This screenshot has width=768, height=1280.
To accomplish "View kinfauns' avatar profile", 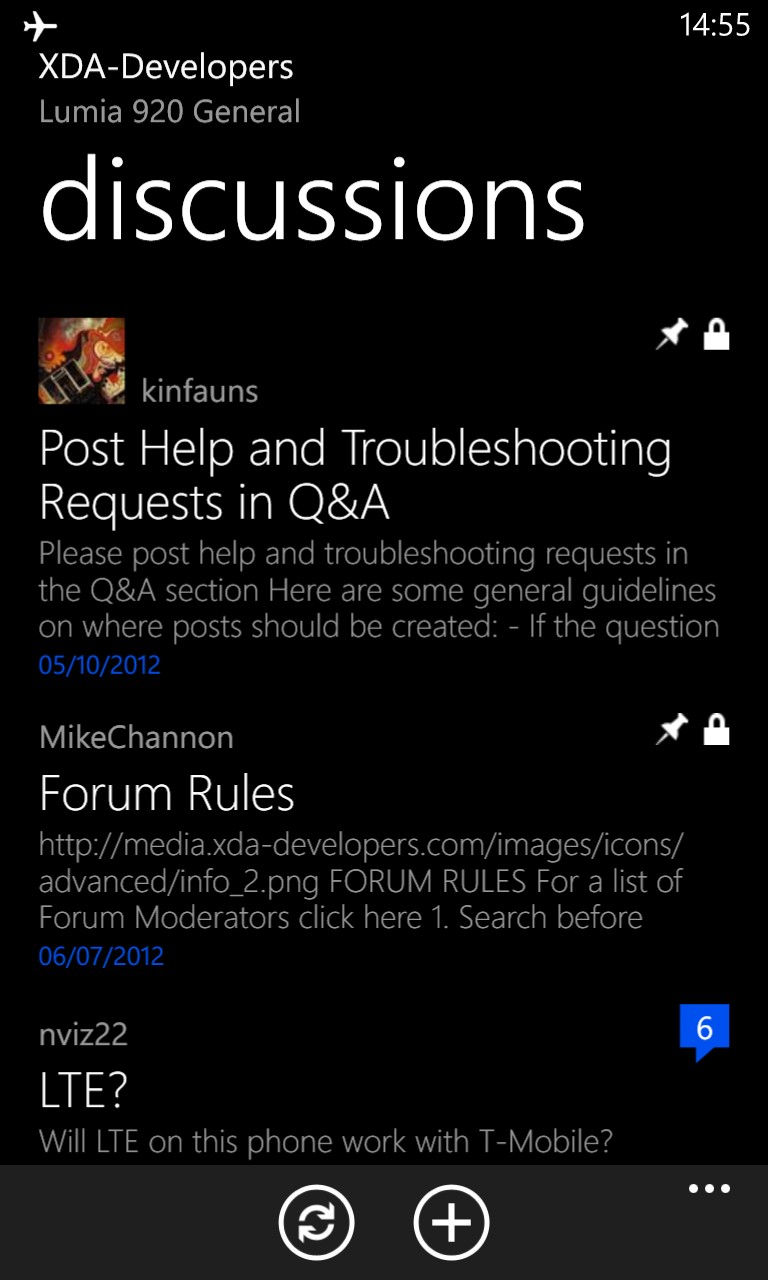I will click(x=82, y=361).
